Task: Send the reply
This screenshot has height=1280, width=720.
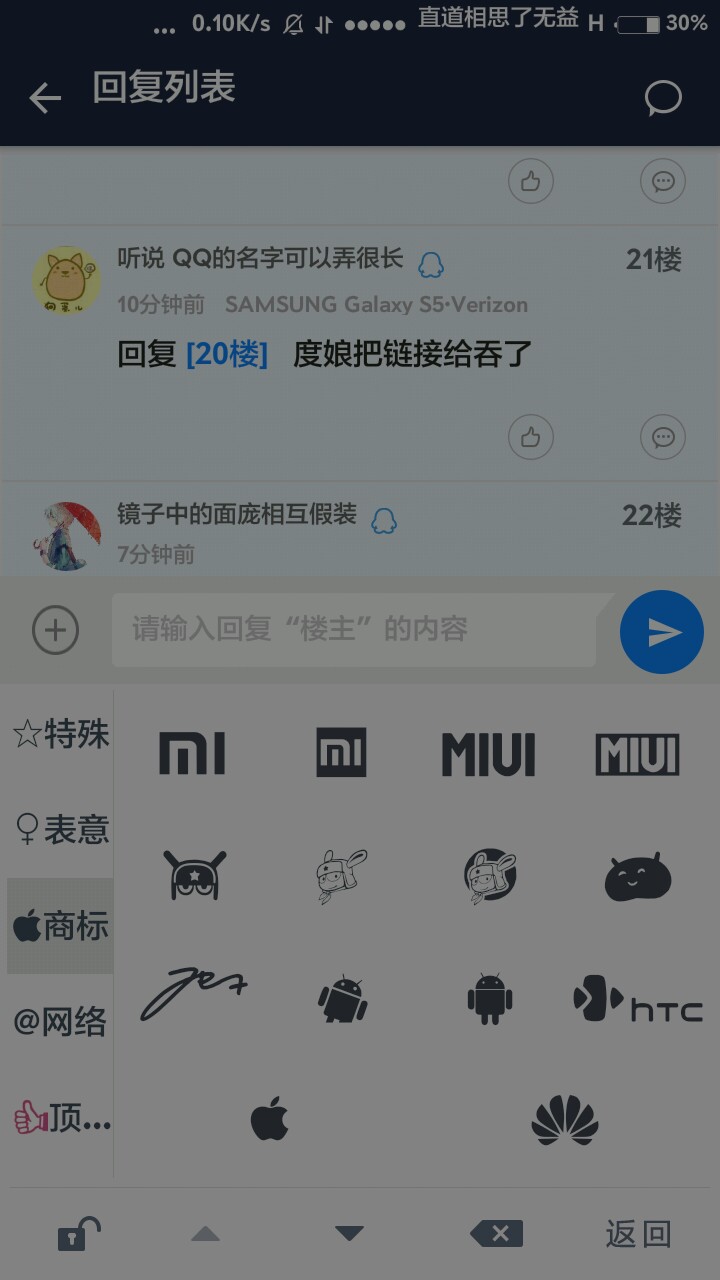Action: click(x=662, y=632)
